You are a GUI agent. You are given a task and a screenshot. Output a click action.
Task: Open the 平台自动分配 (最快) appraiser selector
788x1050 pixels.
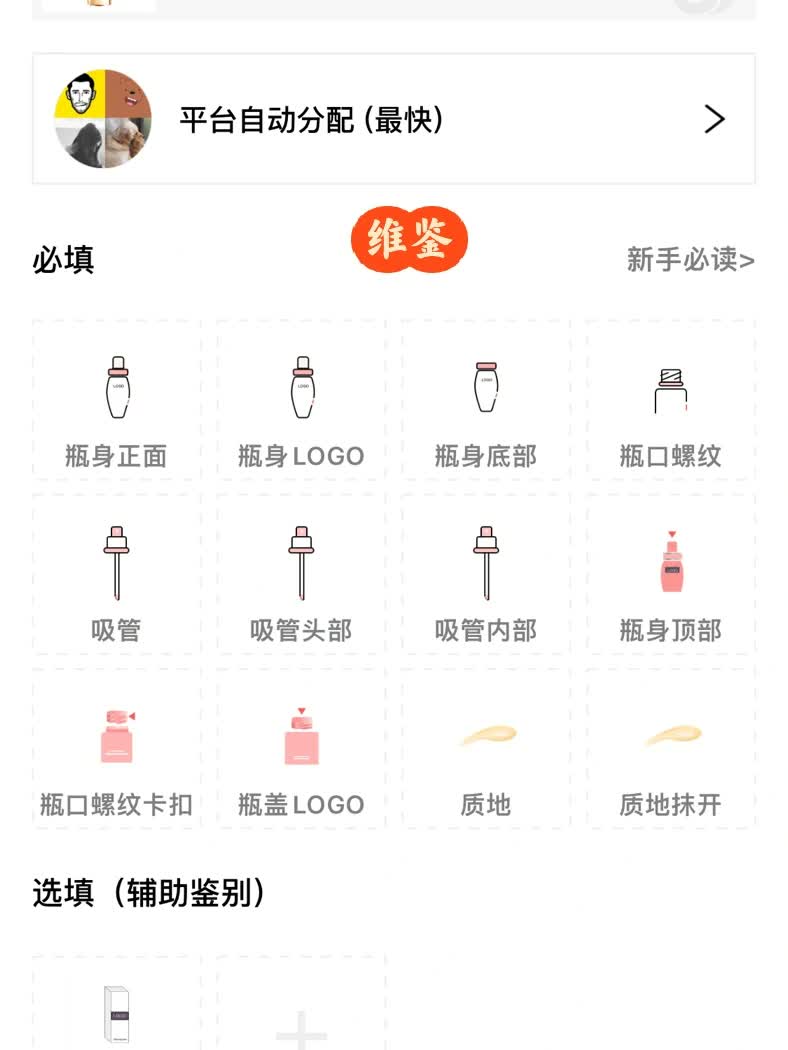(x=393, y=120)
